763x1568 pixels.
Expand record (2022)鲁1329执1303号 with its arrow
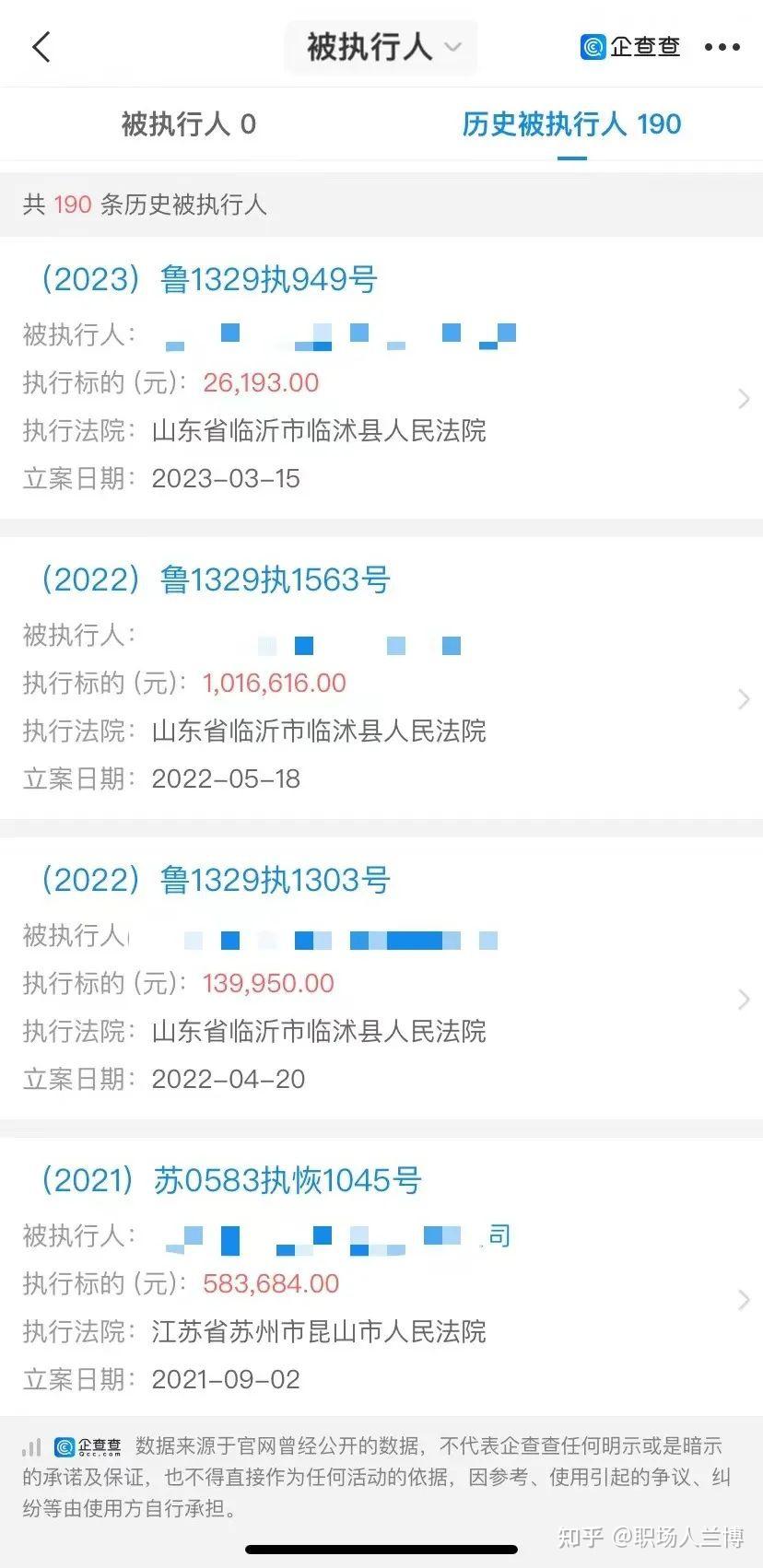click(745, 1000)
